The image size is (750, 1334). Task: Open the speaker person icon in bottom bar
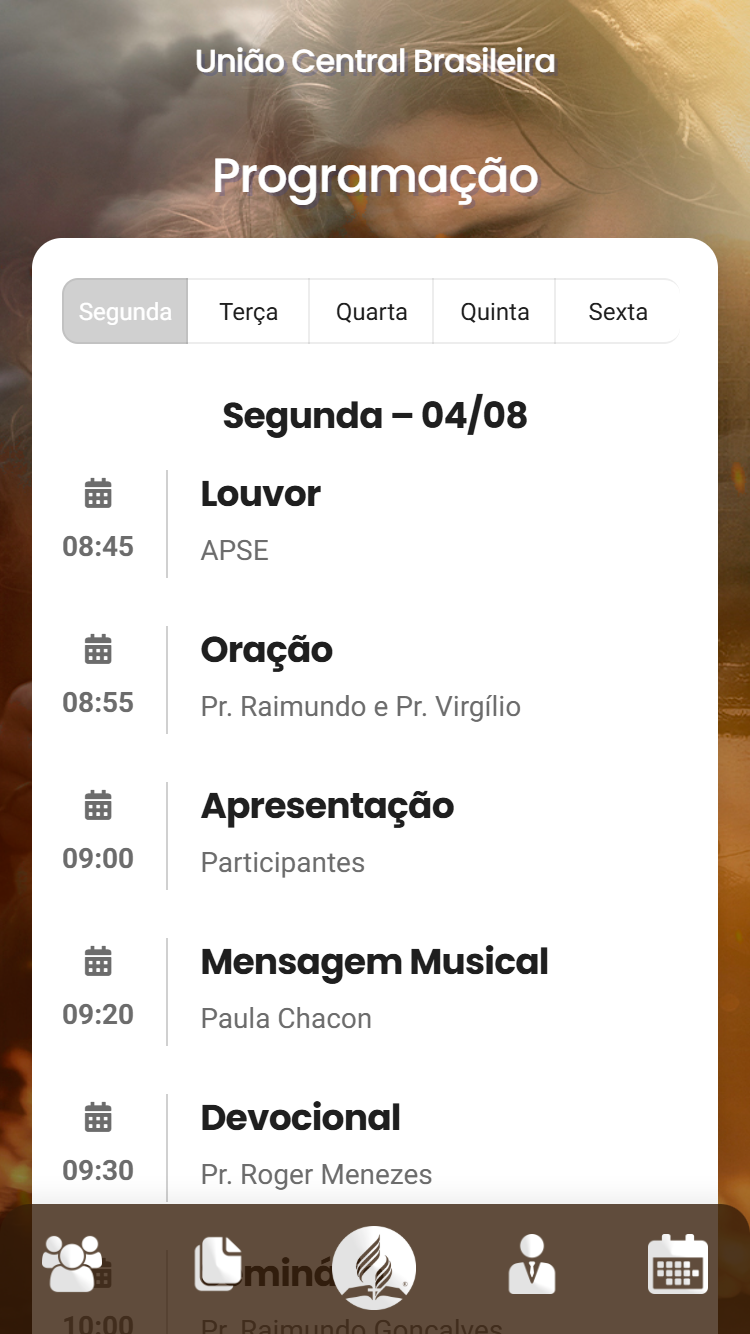[532, 1264]
